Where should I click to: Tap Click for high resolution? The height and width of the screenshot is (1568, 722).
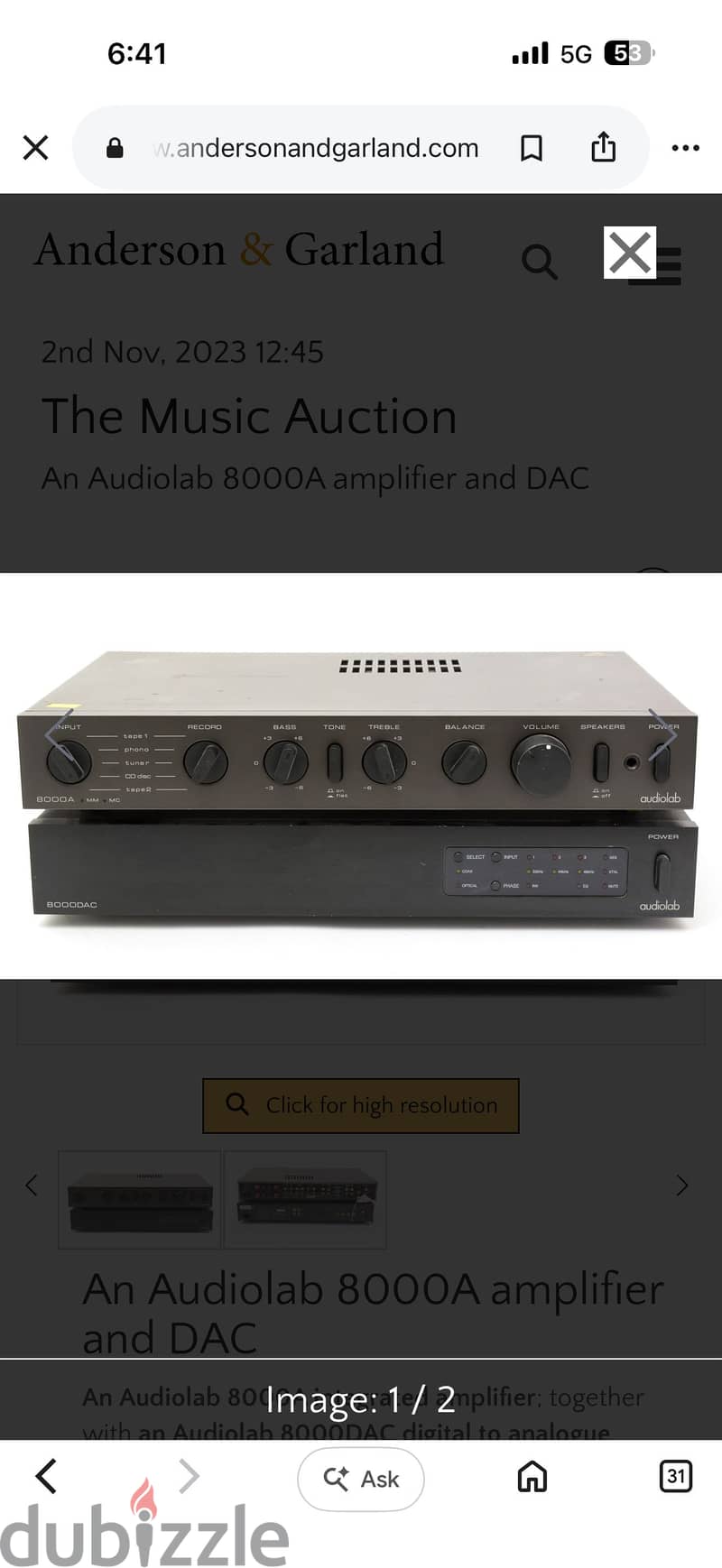(x=361, y=1105)
